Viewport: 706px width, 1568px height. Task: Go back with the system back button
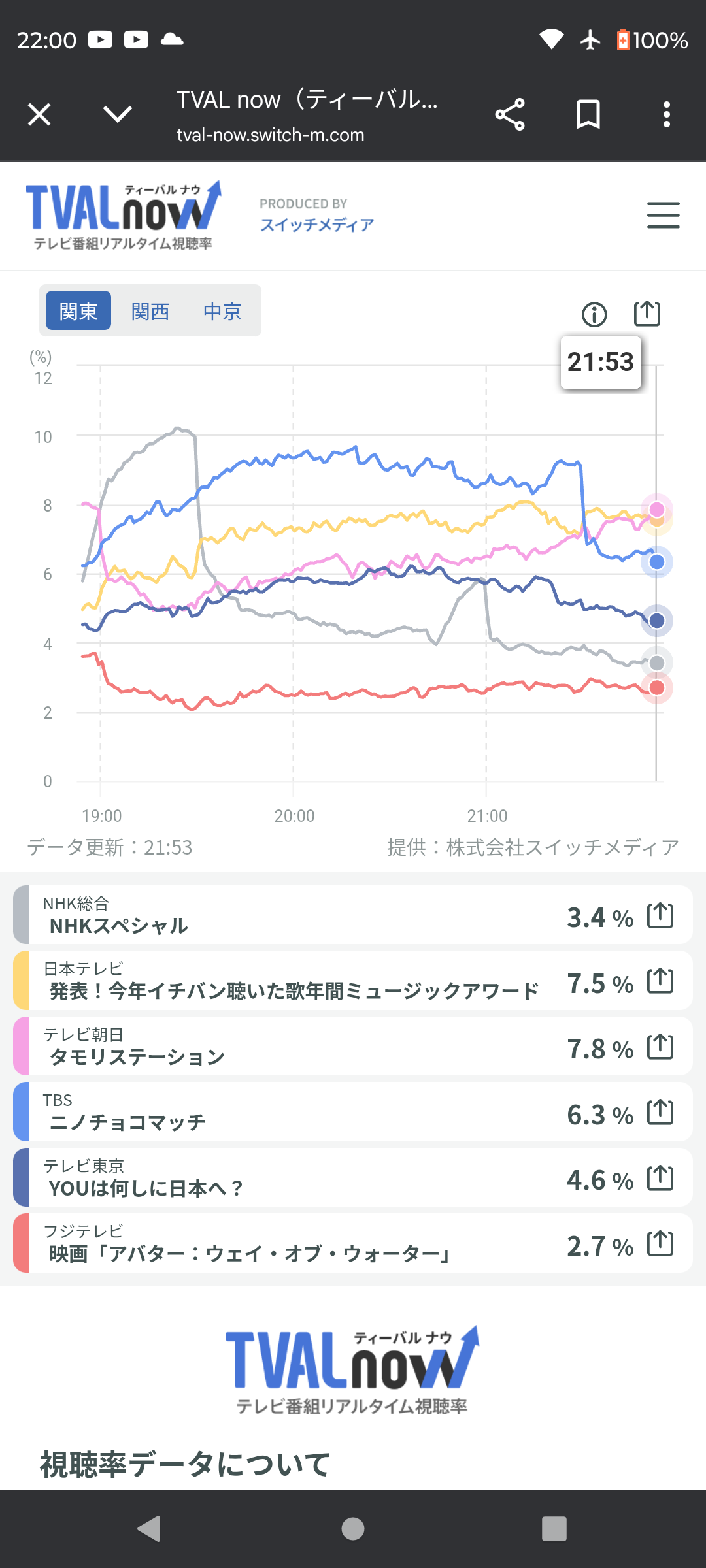(150, 1529)
